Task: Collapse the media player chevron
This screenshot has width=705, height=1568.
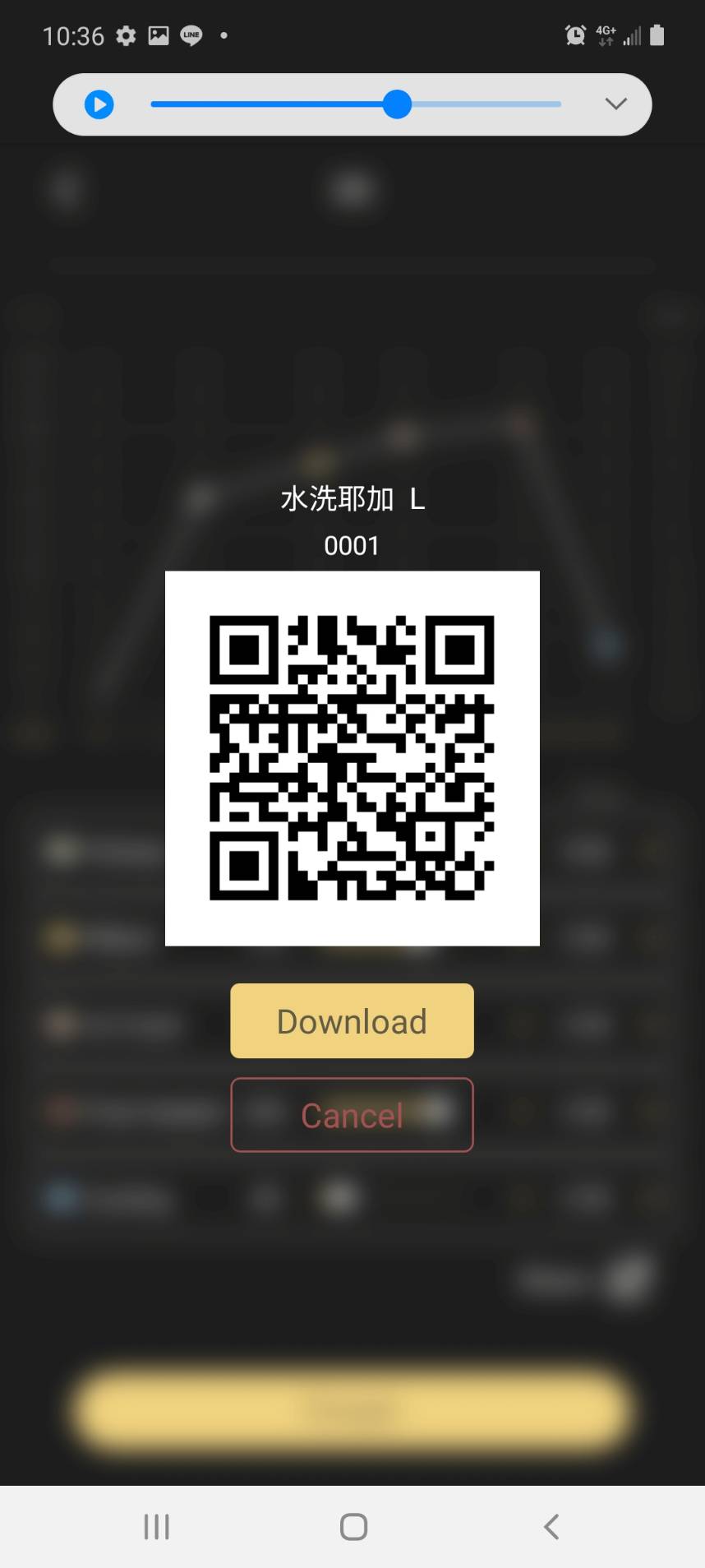Action: tap(616, 104)
